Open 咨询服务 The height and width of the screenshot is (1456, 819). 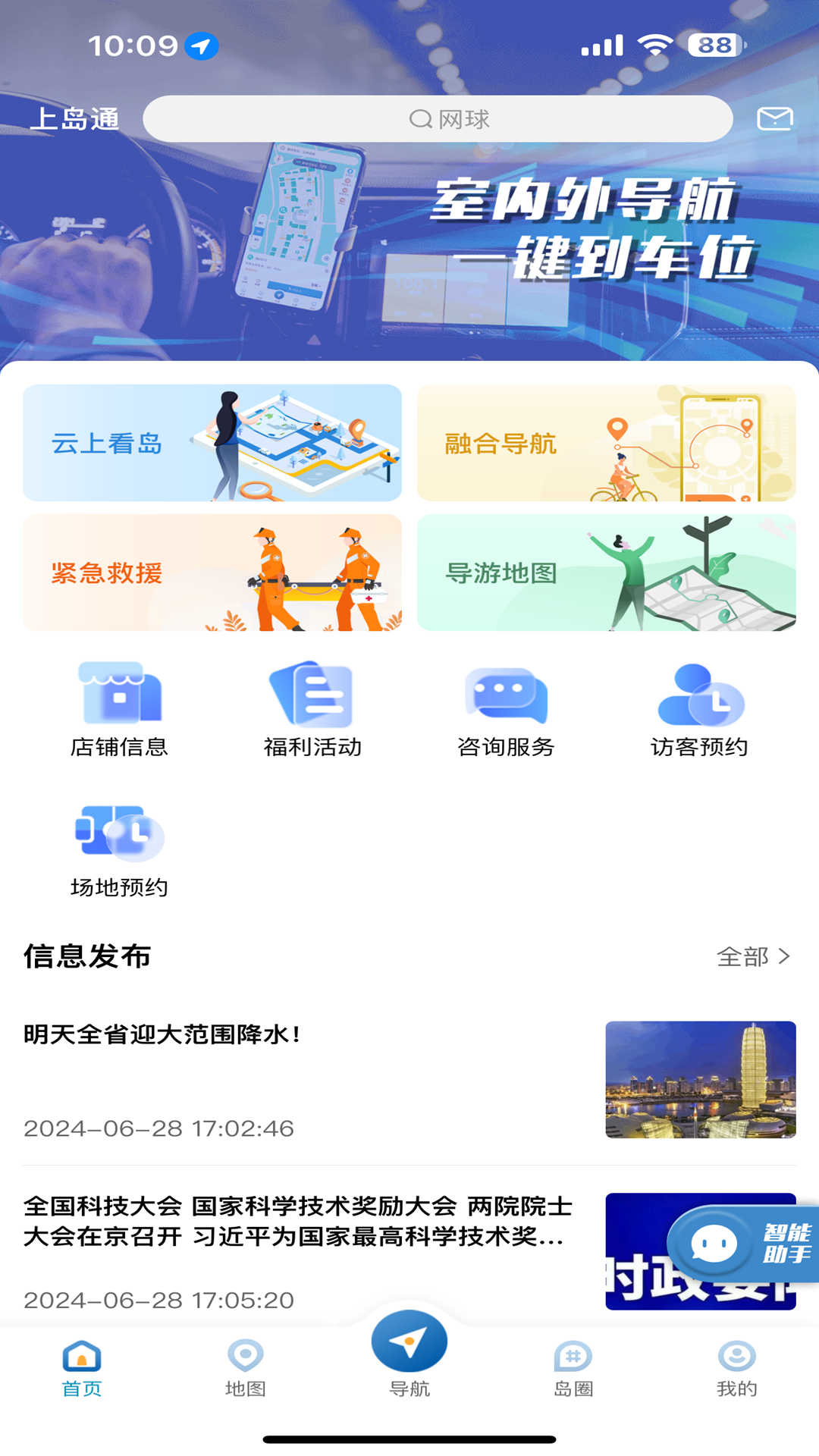point(506,710)
